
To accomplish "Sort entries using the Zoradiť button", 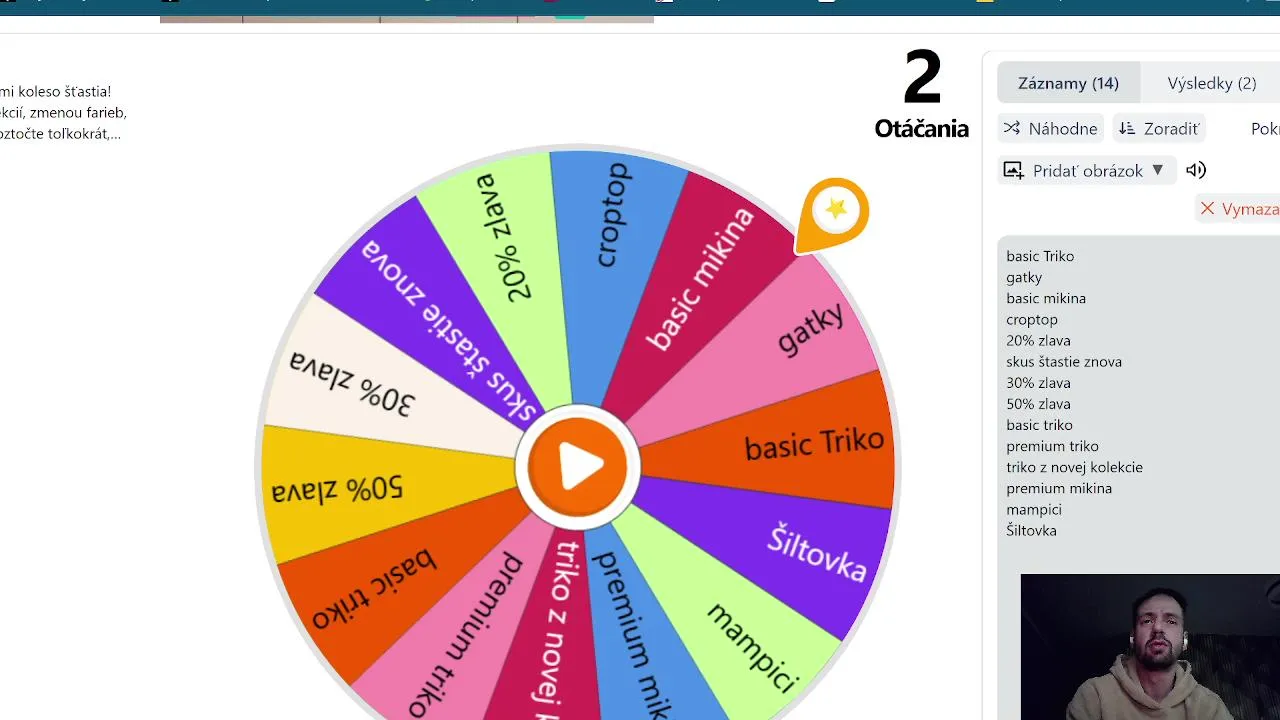I will point(1159,128).
